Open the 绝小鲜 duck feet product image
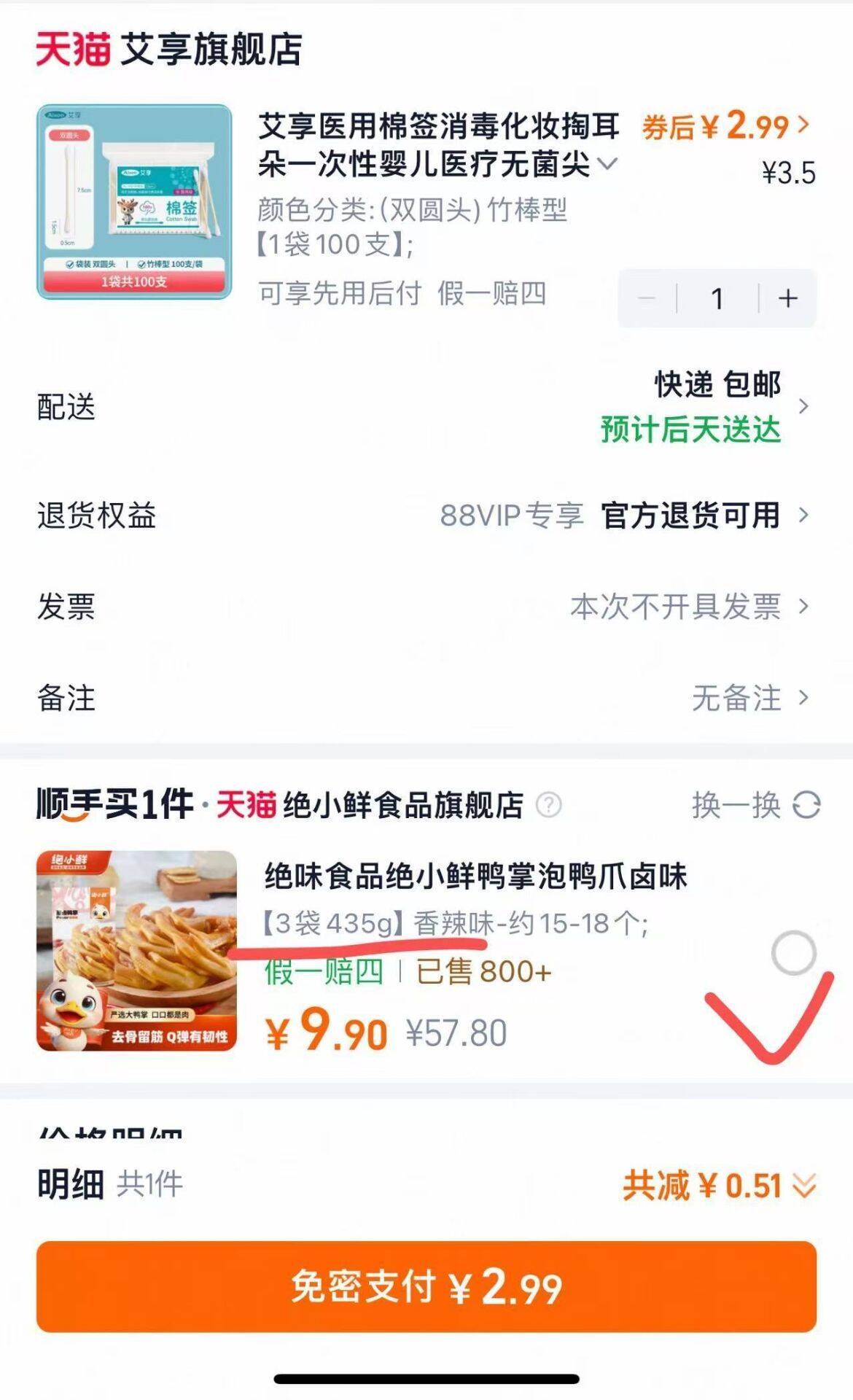The width and height of the screenshot is (853, 1400). coord(137,951)
